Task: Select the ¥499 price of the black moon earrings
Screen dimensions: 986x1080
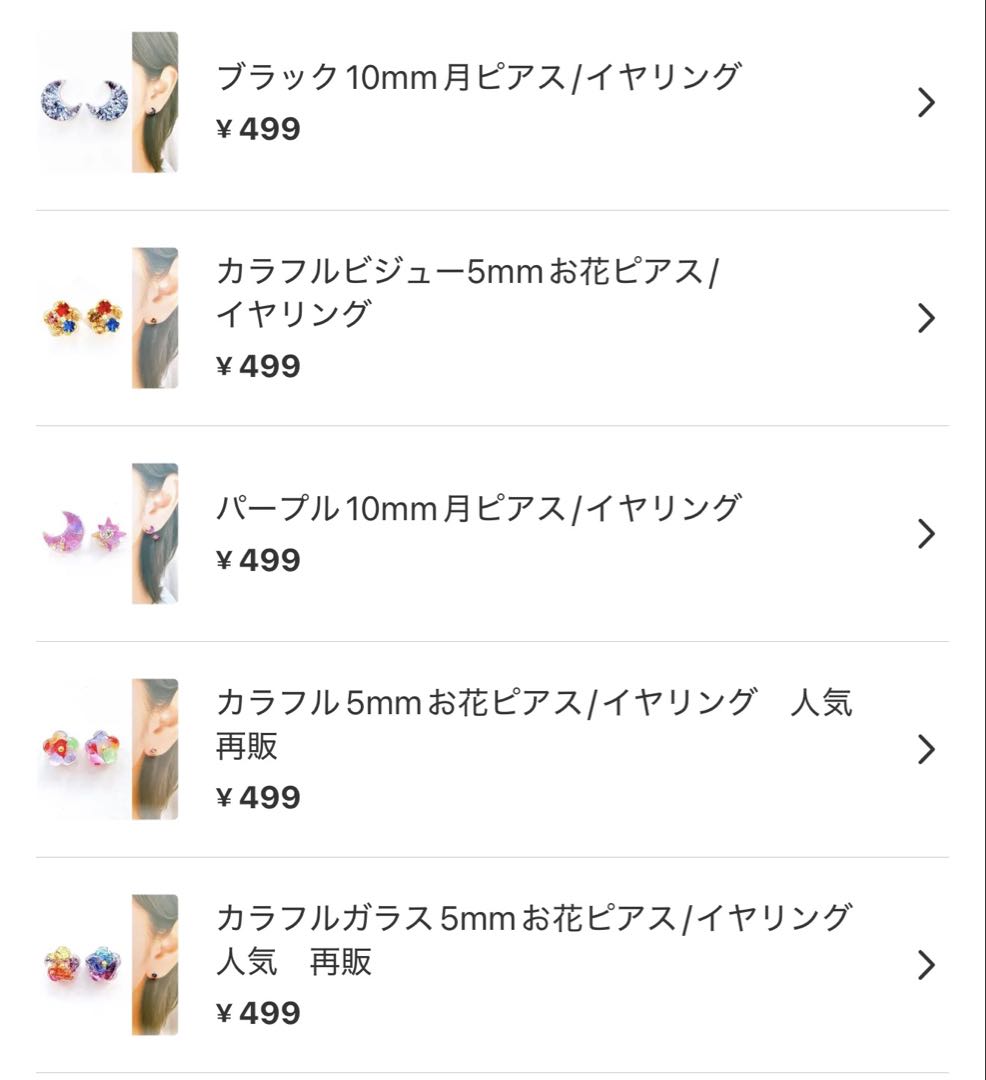Action: [x=256, y=127]
